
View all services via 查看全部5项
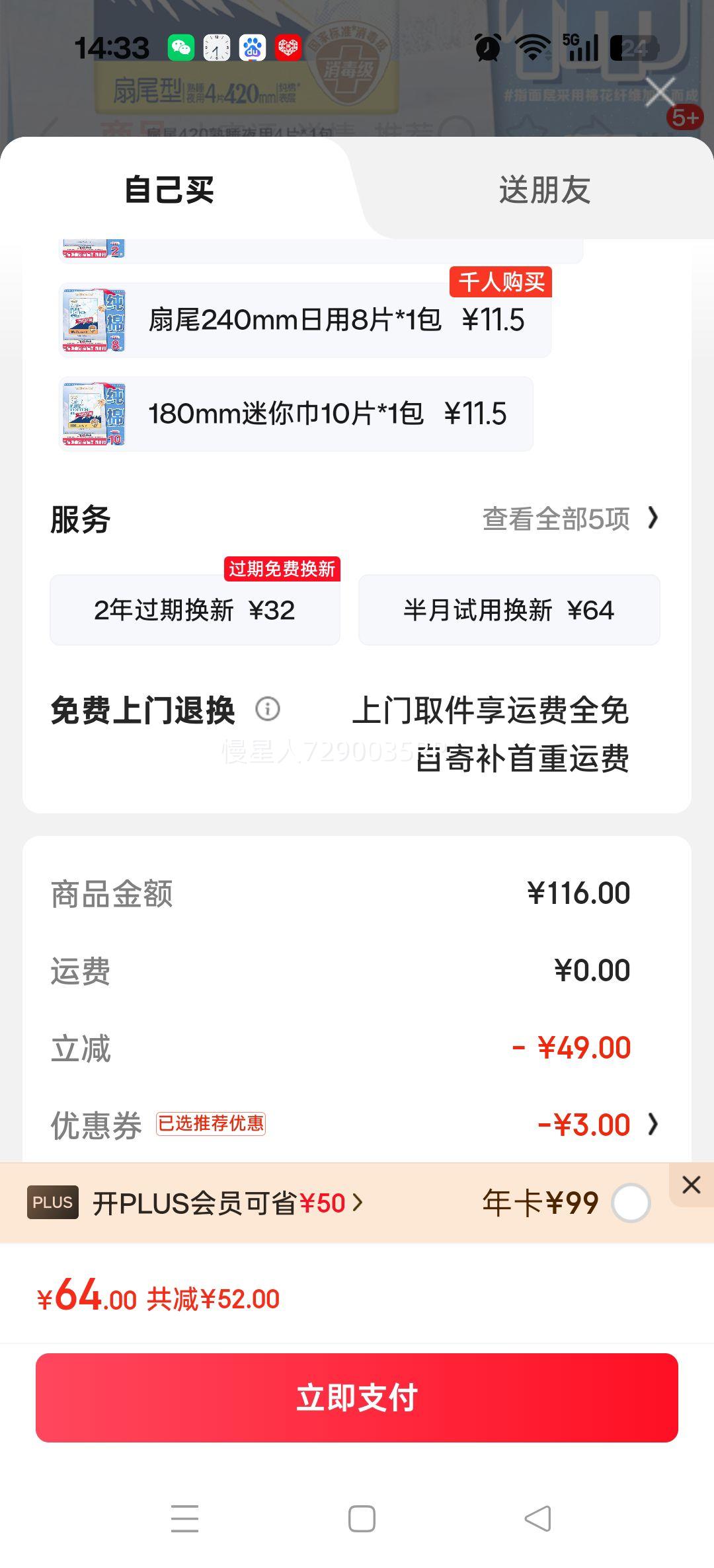coord(570,519)
